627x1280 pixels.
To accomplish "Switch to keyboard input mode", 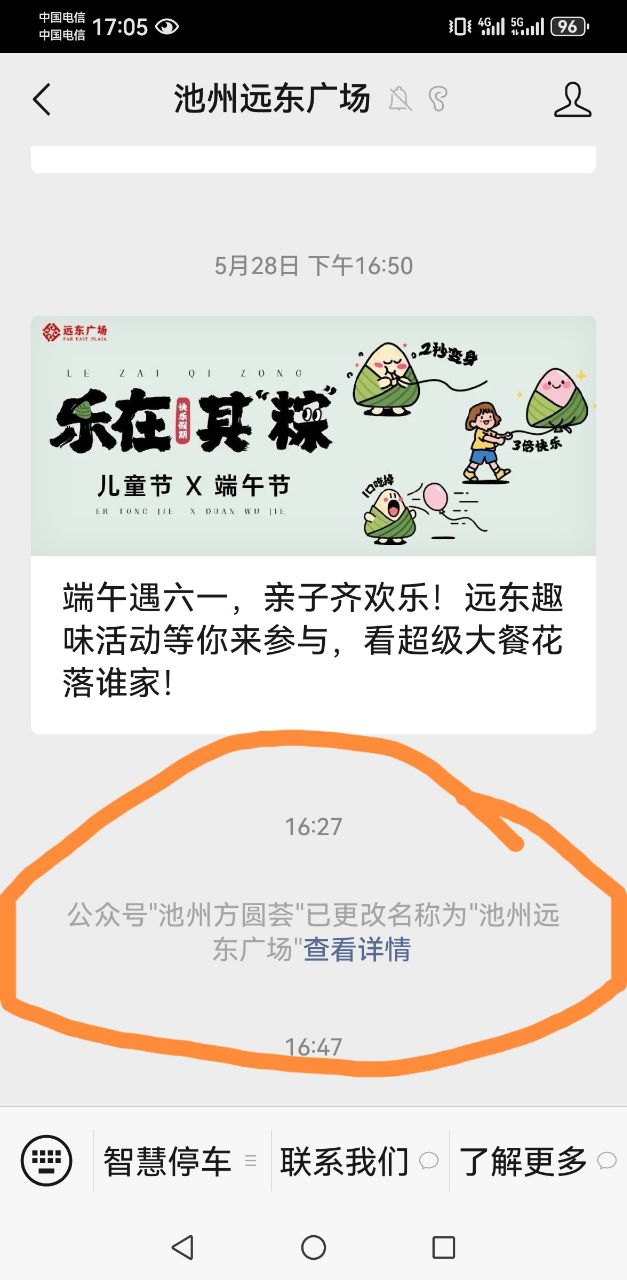I will coord(46,1161).
